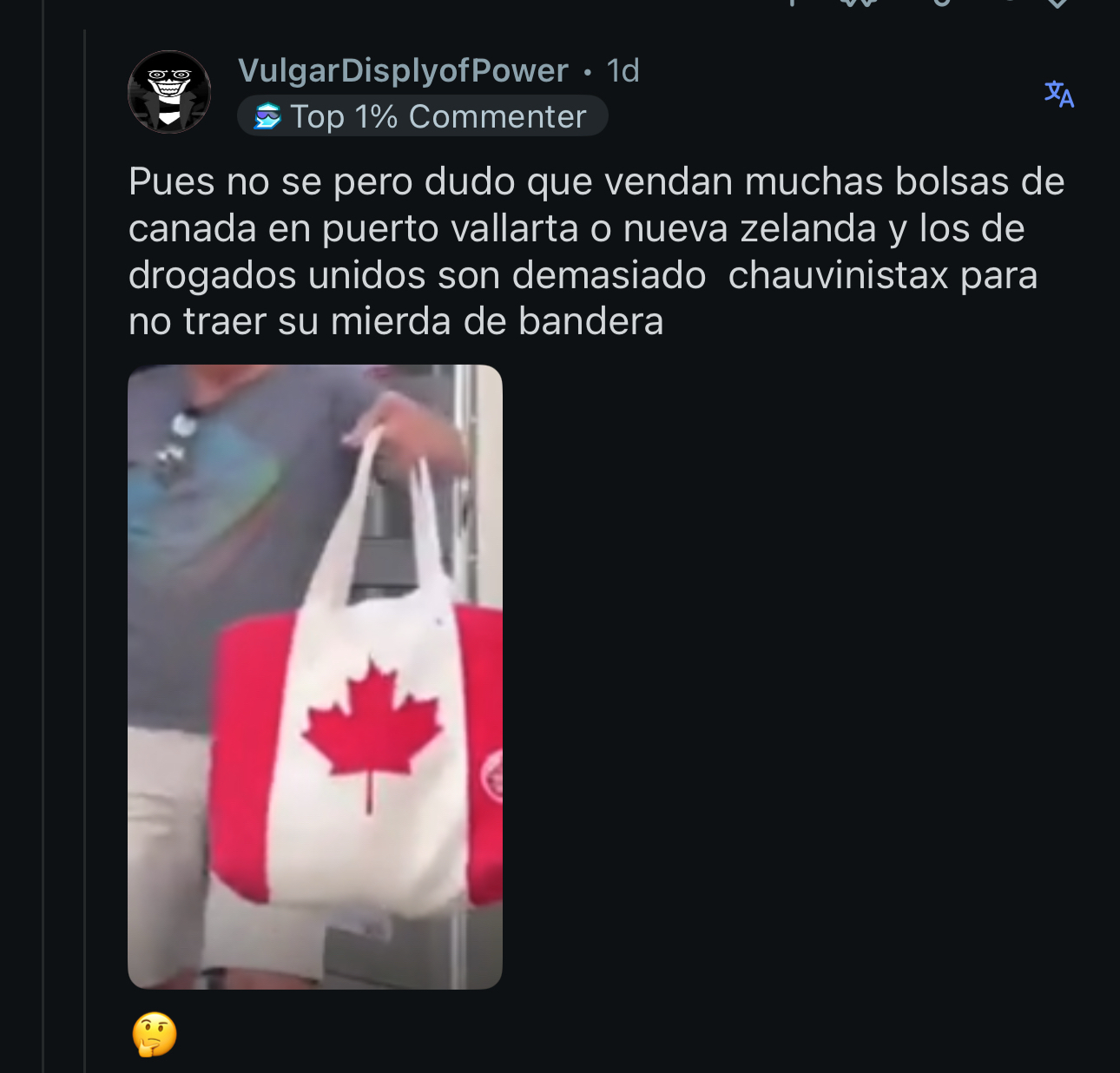
Task: Translate this comment
Action: coord(1058,94)
